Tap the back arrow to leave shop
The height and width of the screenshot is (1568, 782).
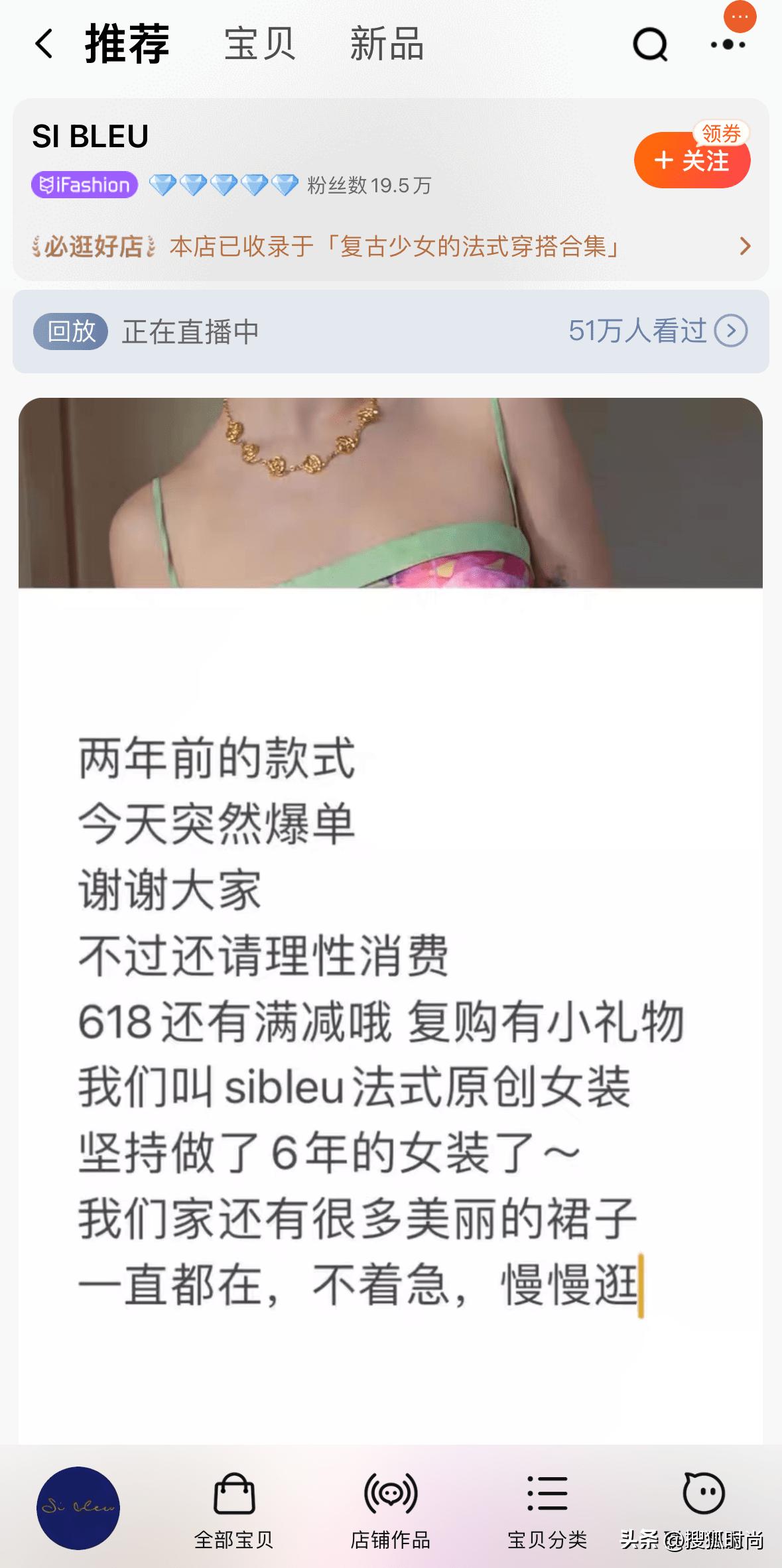tap(44, 45)
